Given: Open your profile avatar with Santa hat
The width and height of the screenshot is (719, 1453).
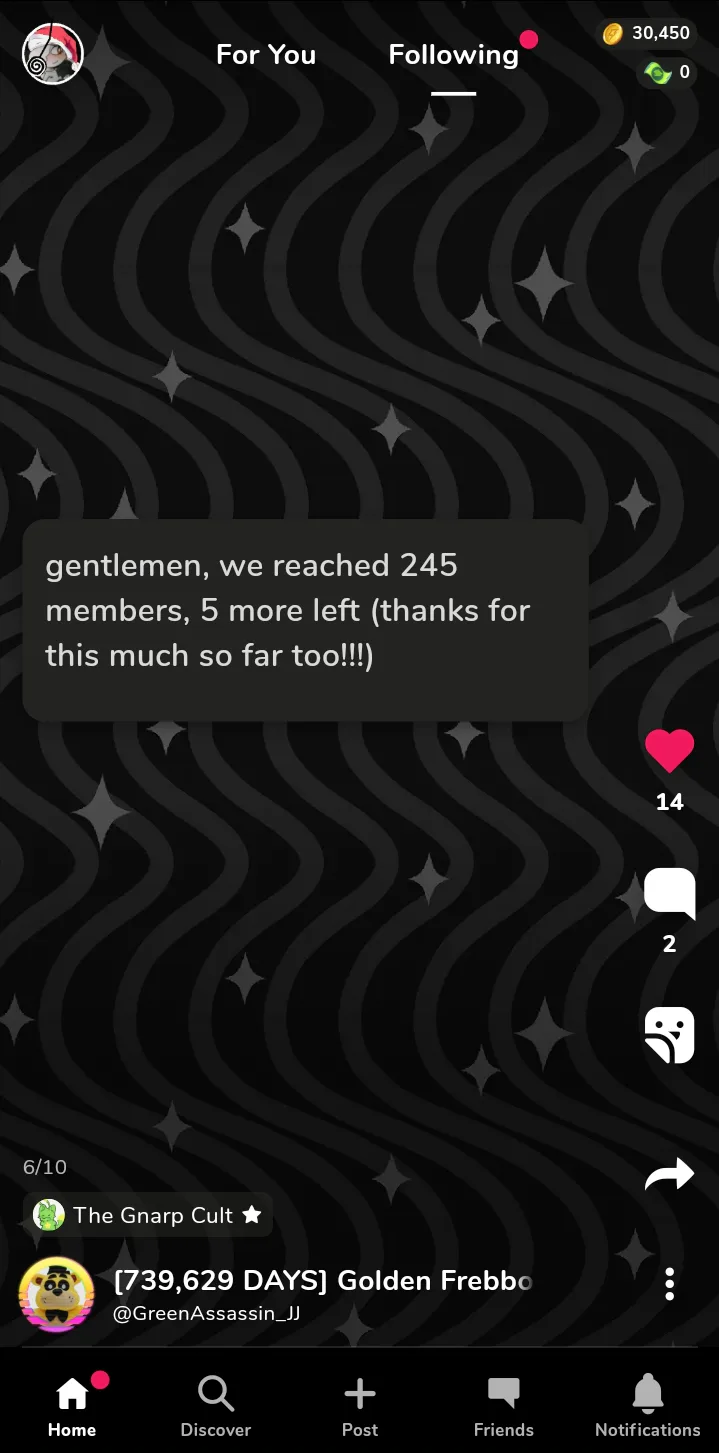Looking at the screenshot, I should coord(52,54).
